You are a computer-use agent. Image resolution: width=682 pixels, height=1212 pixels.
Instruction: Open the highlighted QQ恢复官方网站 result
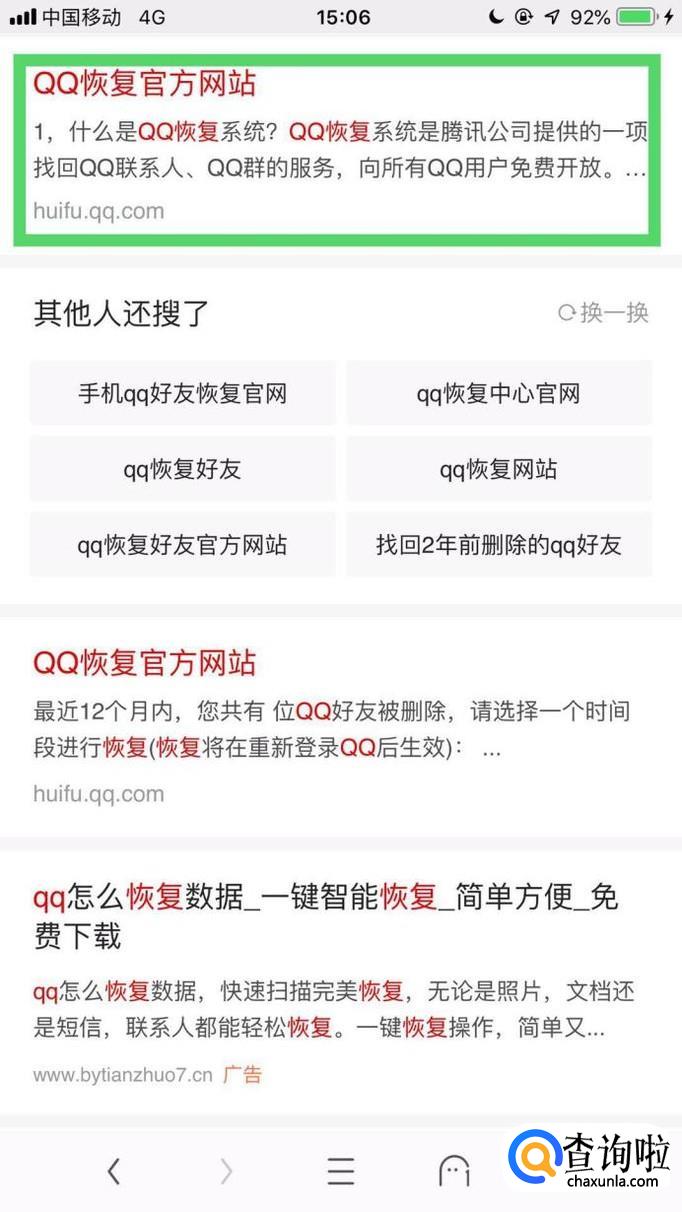point(145,83)
